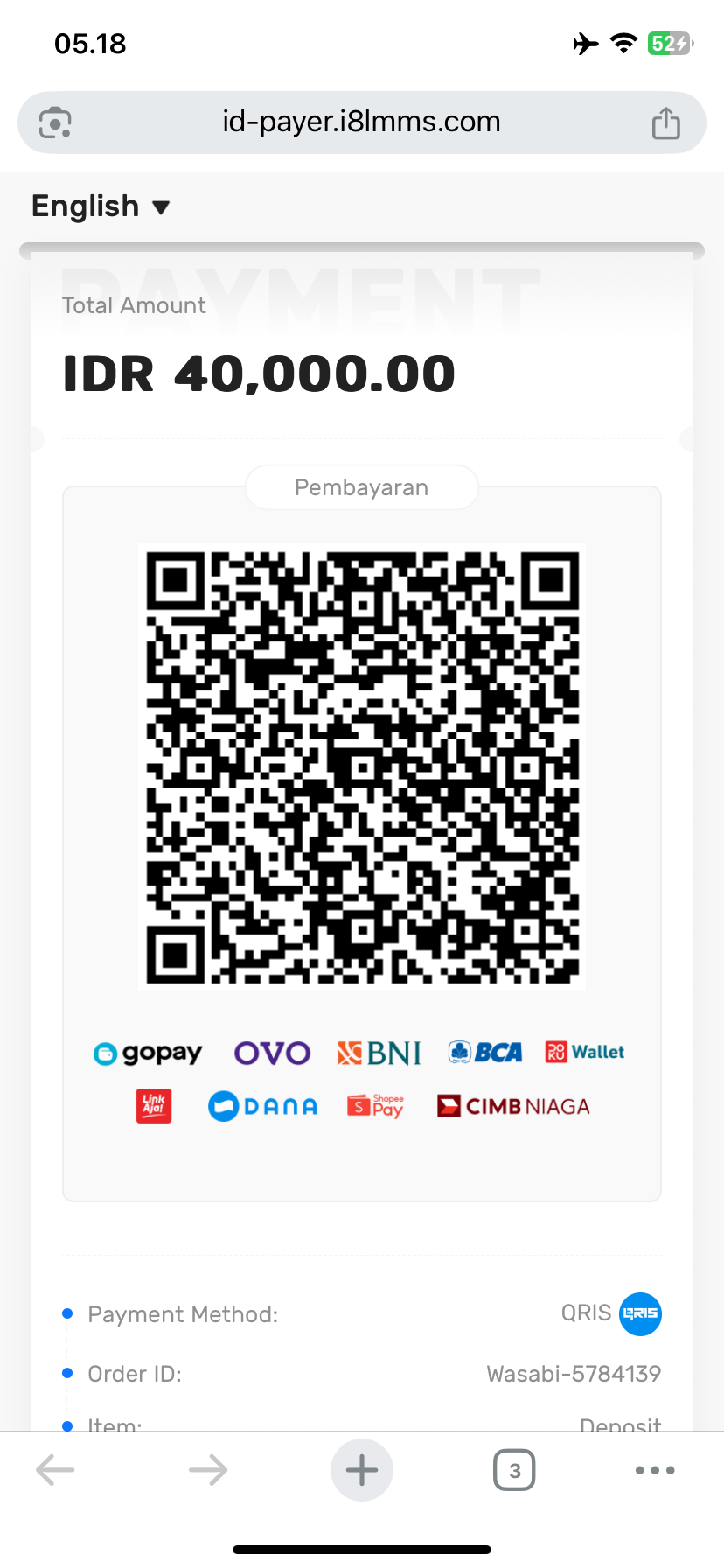This screenshot has width=724, height=1568.
Task: Open the camera scan icon in the address bar
Action: click(x=56, y=122)
